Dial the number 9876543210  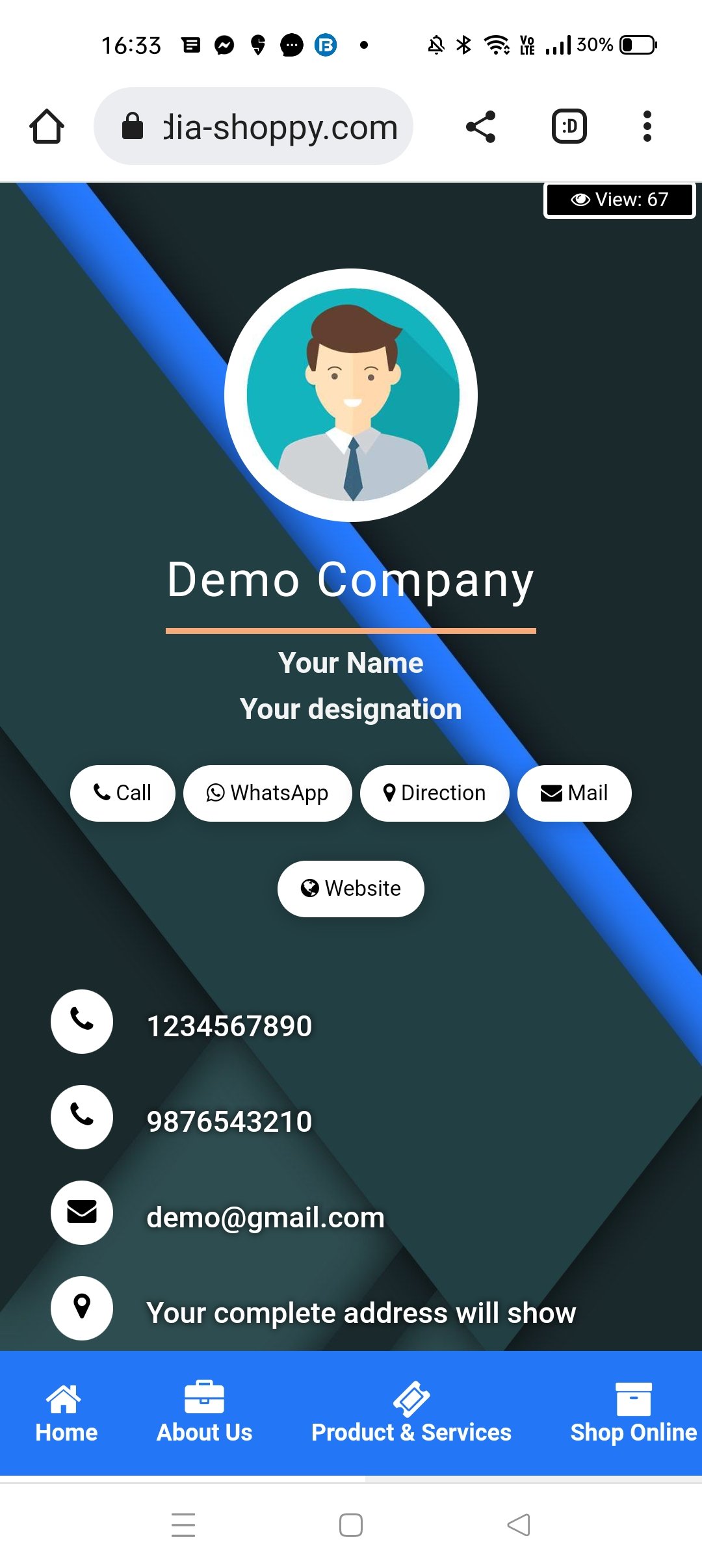click(229, 1121)
